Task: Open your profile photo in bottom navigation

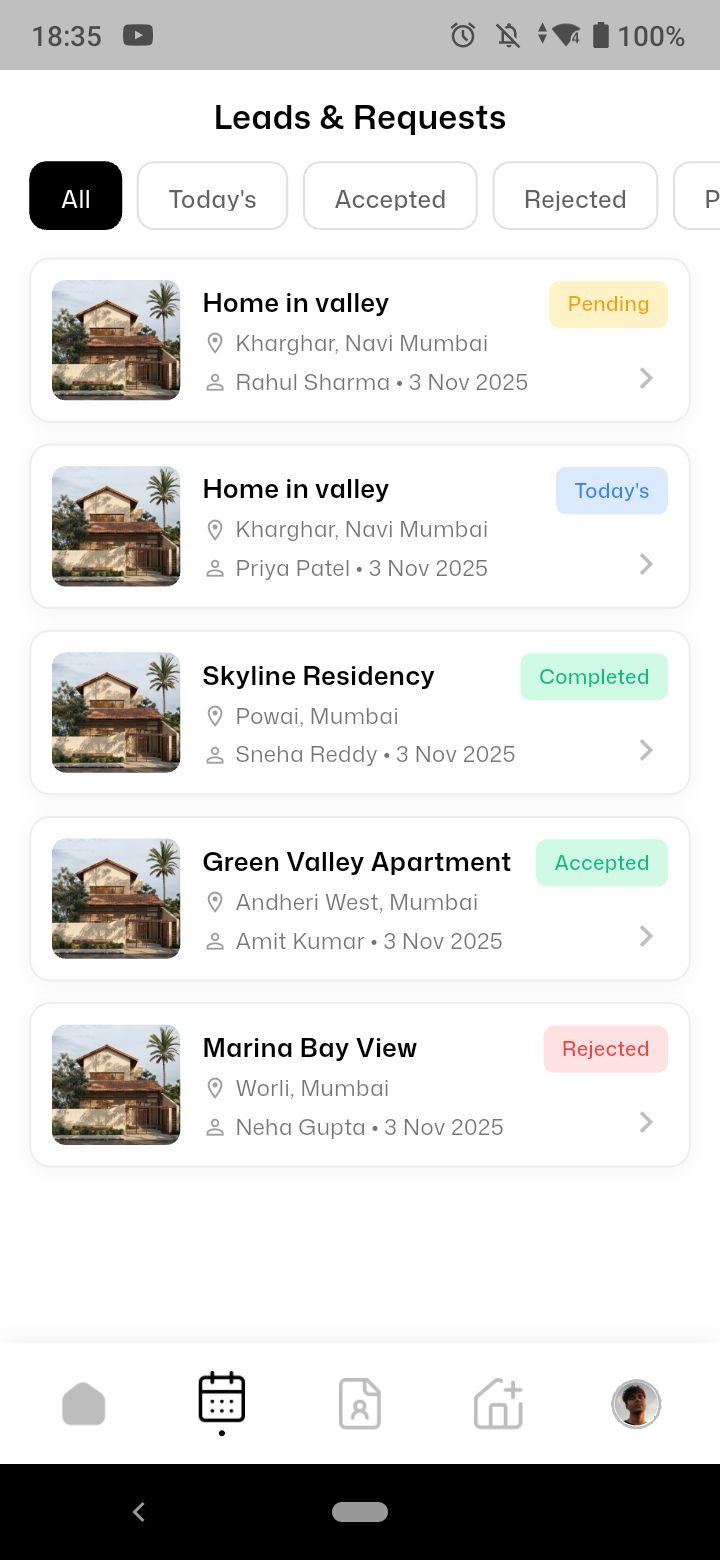Action: [636, 1403]
